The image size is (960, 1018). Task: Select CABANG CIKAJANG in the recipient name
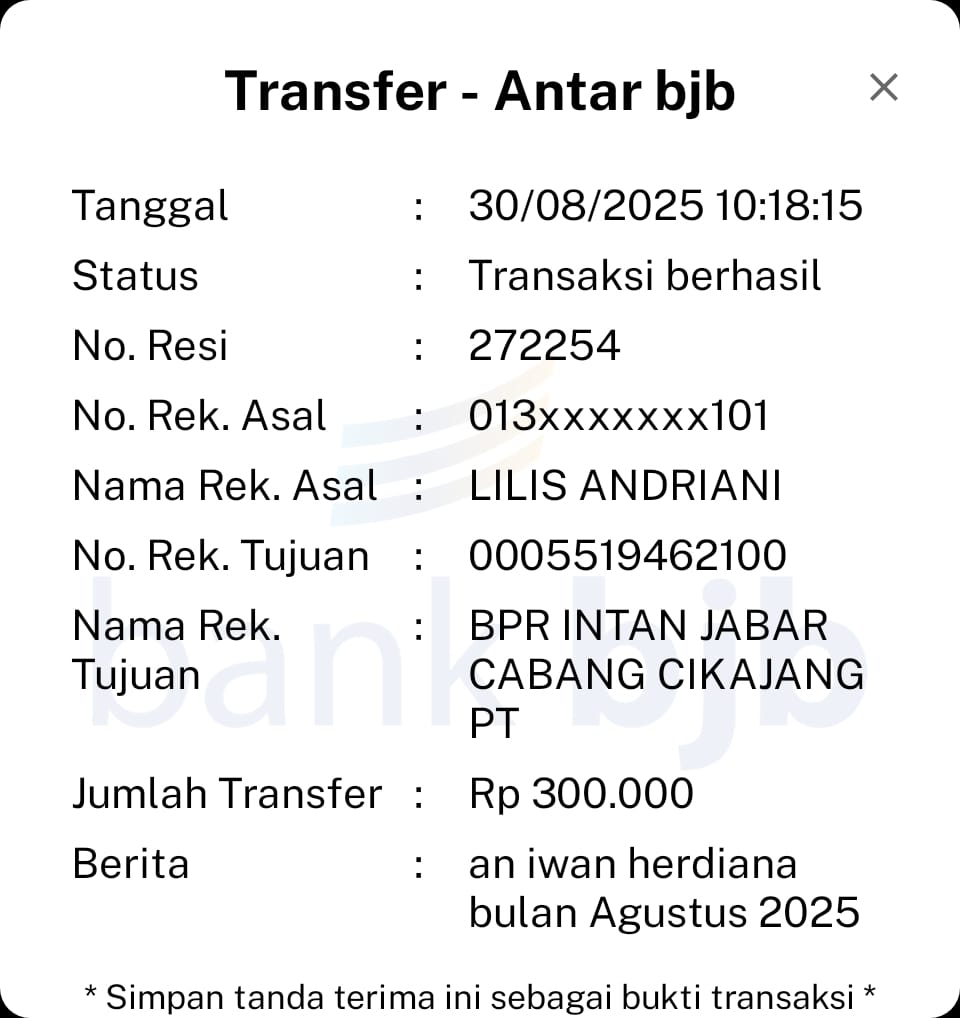click(667, 674)
